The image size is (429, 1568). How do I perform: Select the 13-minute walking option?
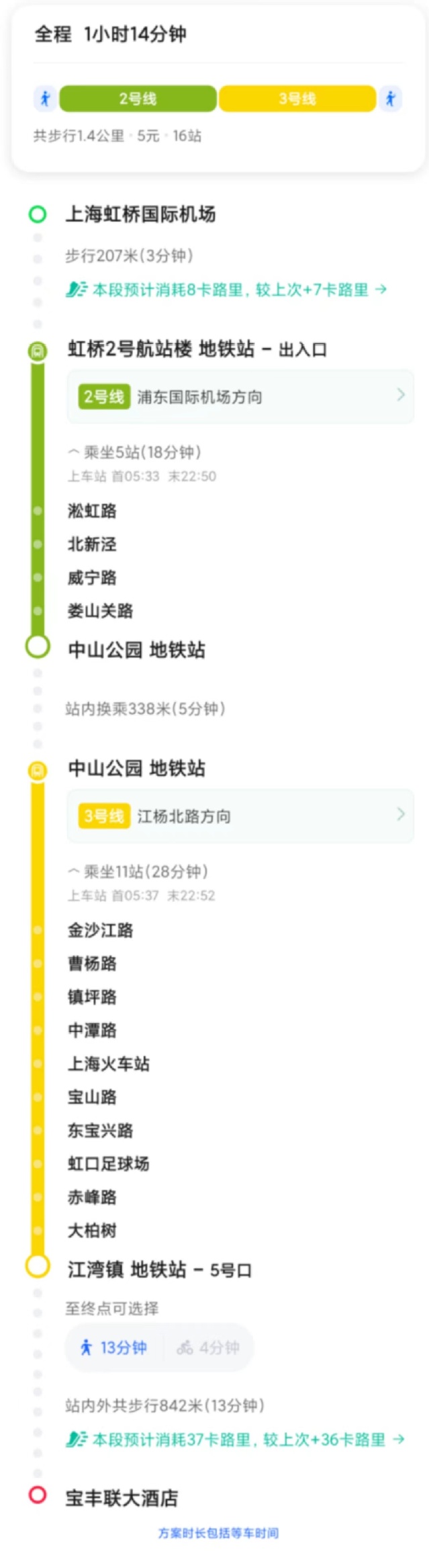tap(113, 1347)
